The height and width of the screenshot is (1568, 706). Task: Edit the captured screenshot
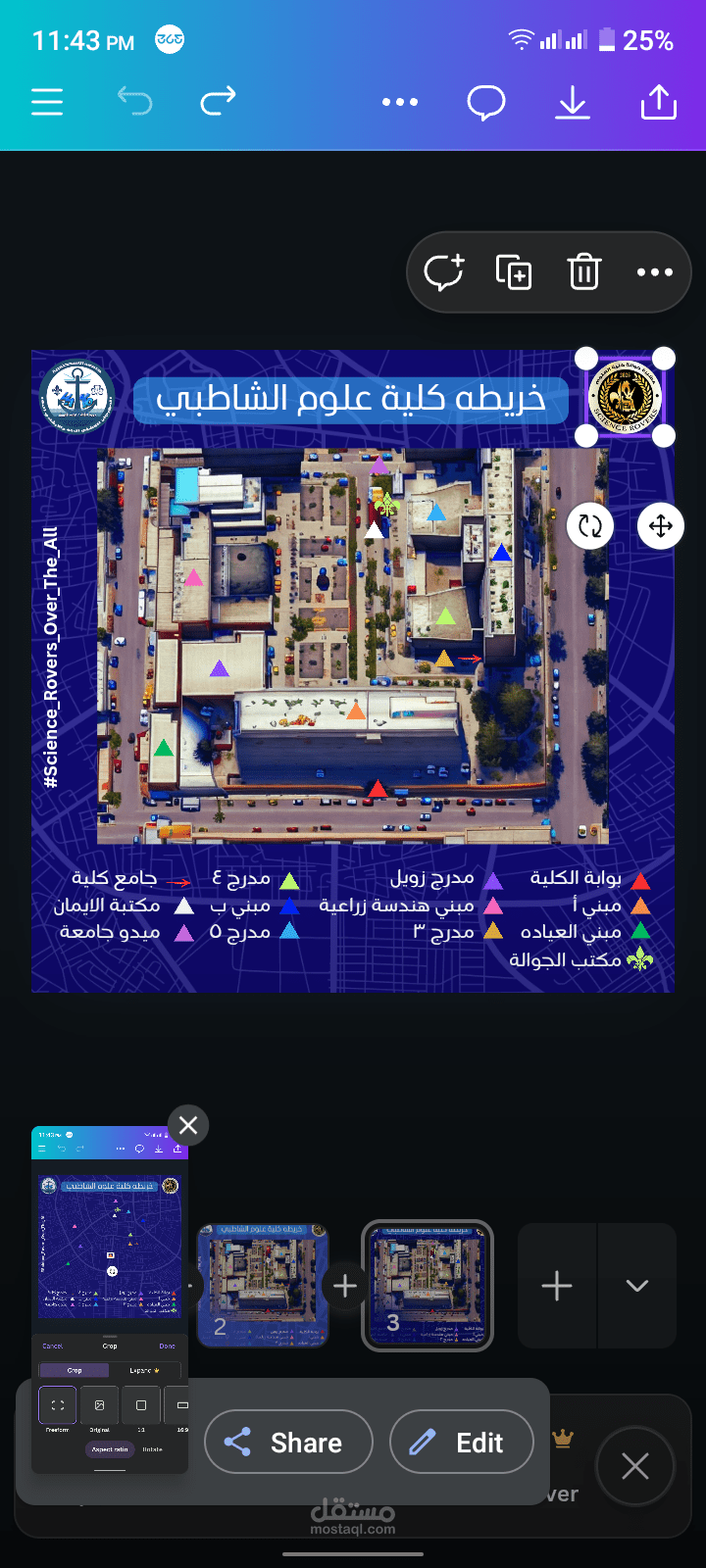(461, 1443)
